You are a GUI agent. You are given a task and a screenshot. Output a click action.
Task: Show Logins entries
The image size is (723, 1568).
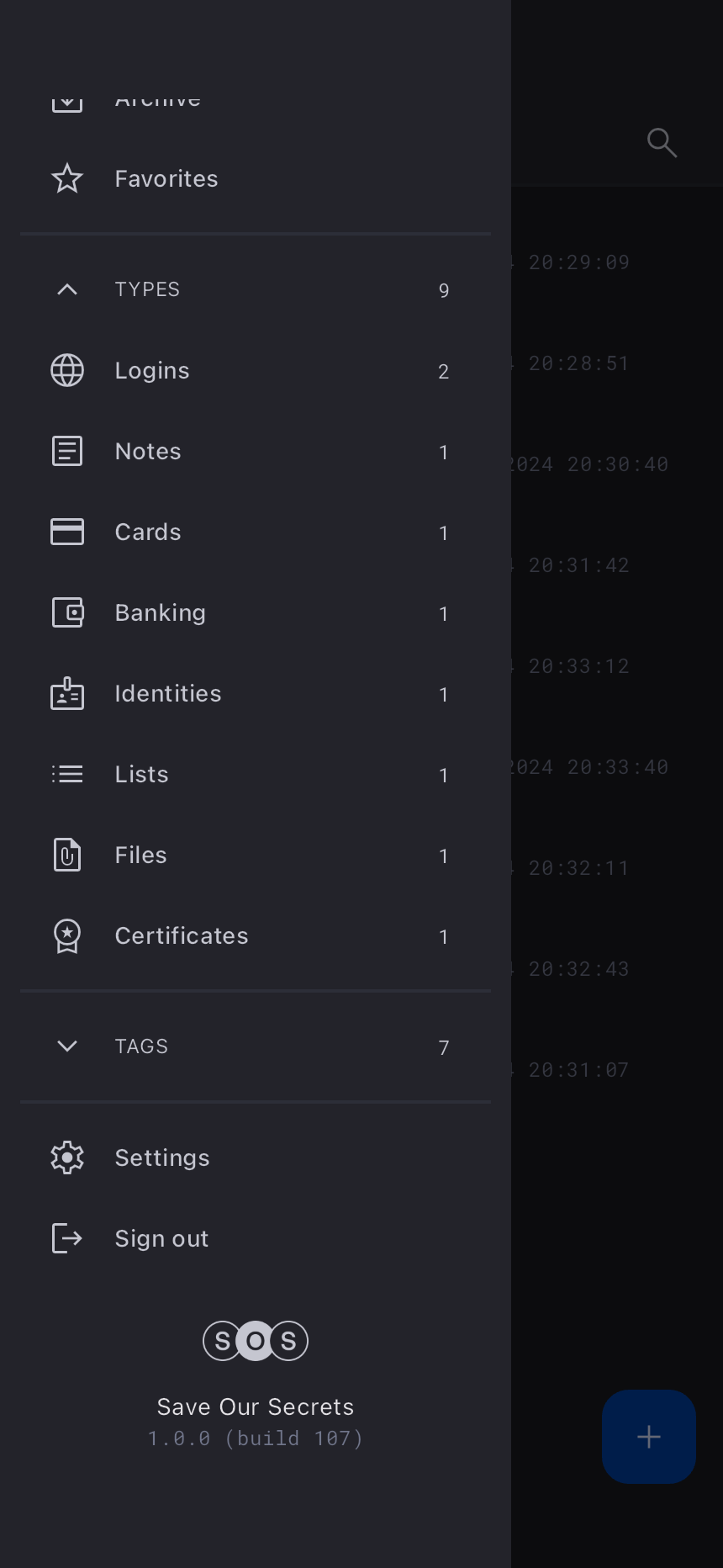point(152,371)
